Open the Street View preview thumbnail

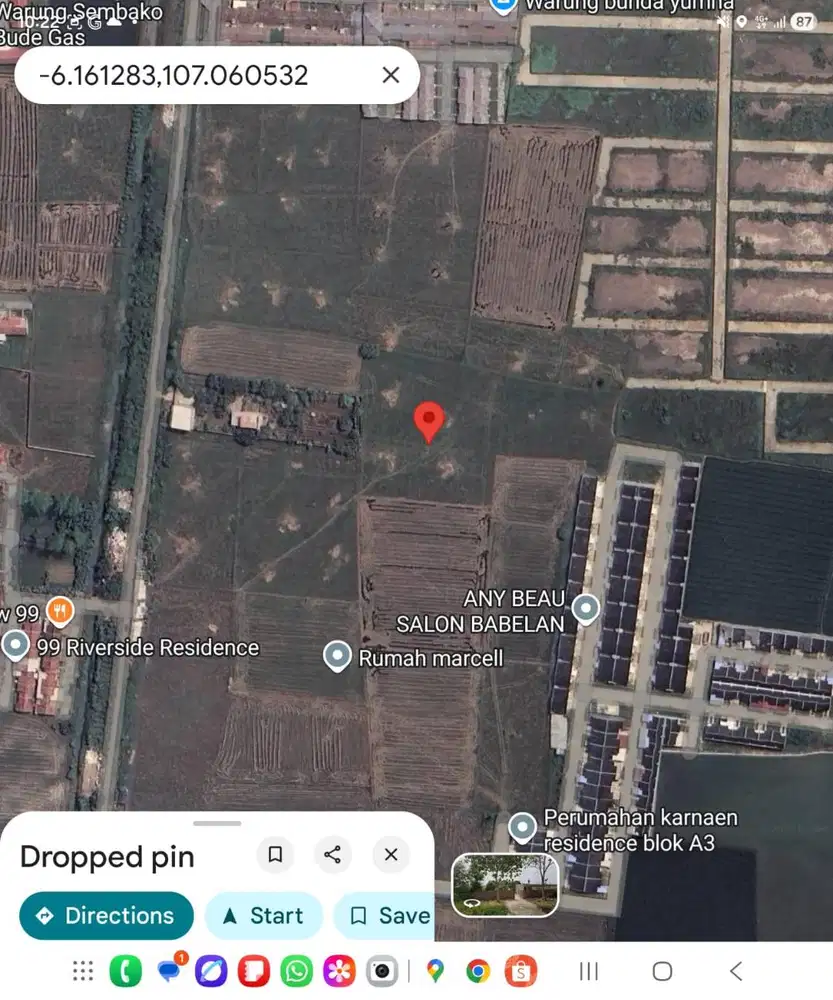(x=505, y=886)
